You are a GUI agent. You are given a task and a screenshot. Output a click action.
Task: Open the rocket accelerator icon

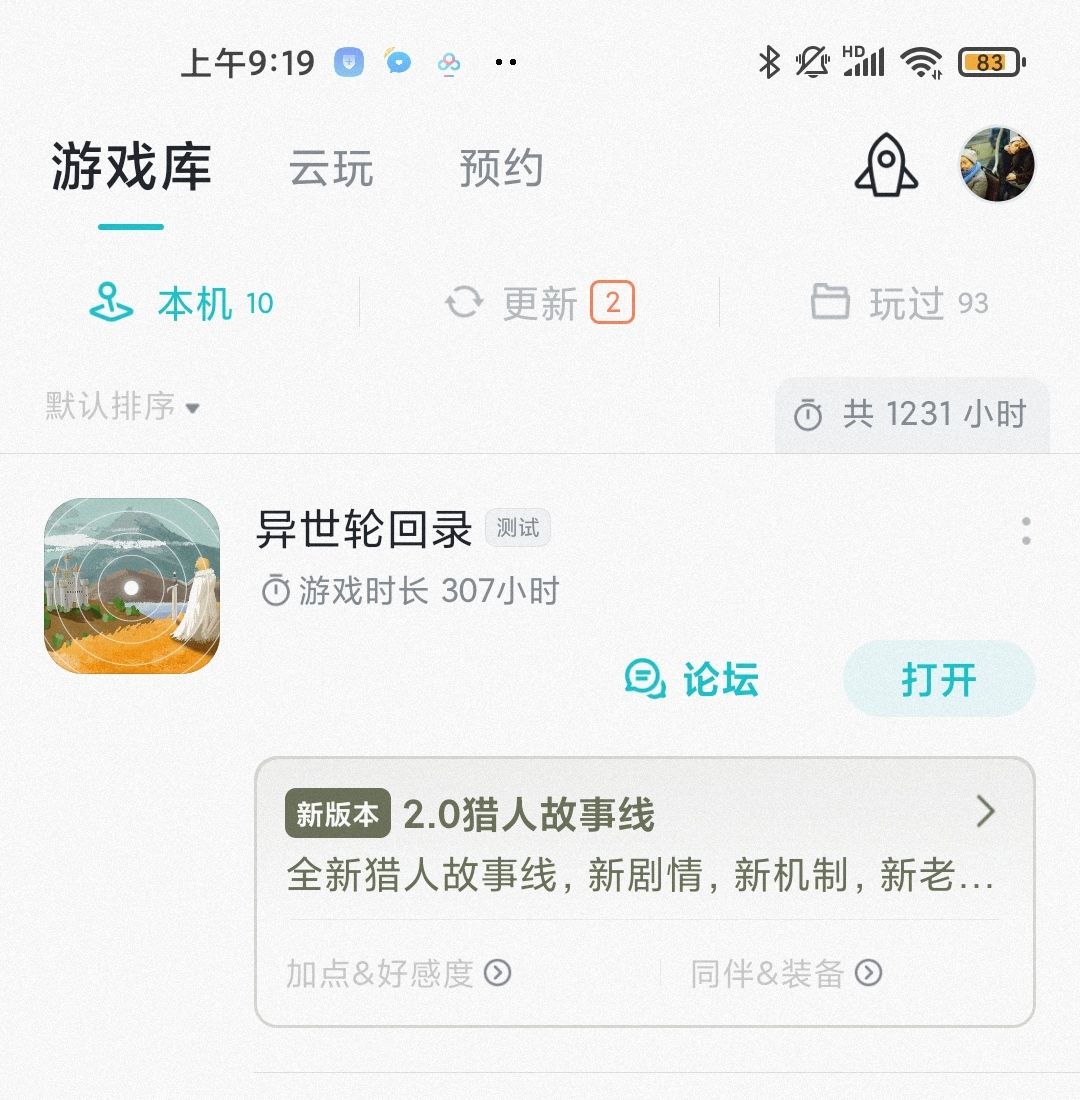886,165
